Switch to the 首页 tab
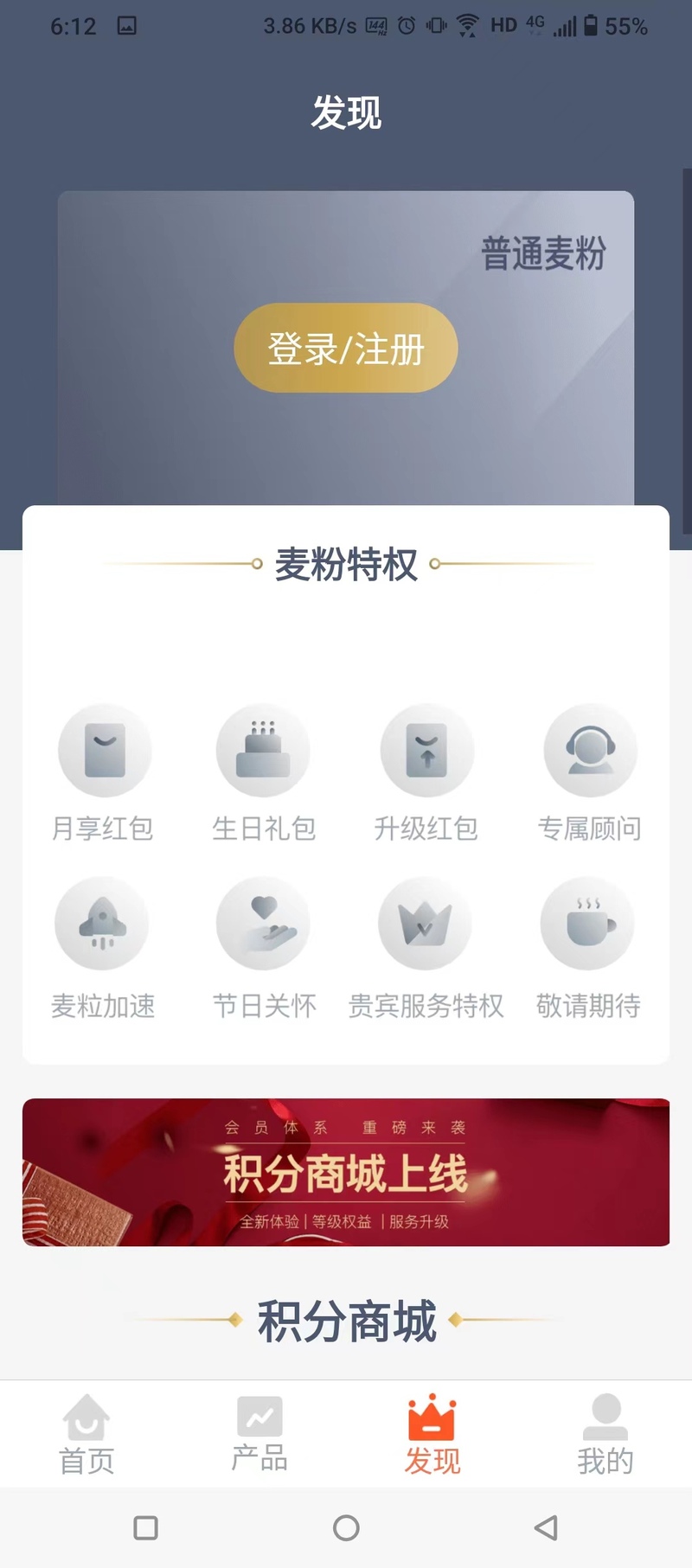 [86, 1434]
